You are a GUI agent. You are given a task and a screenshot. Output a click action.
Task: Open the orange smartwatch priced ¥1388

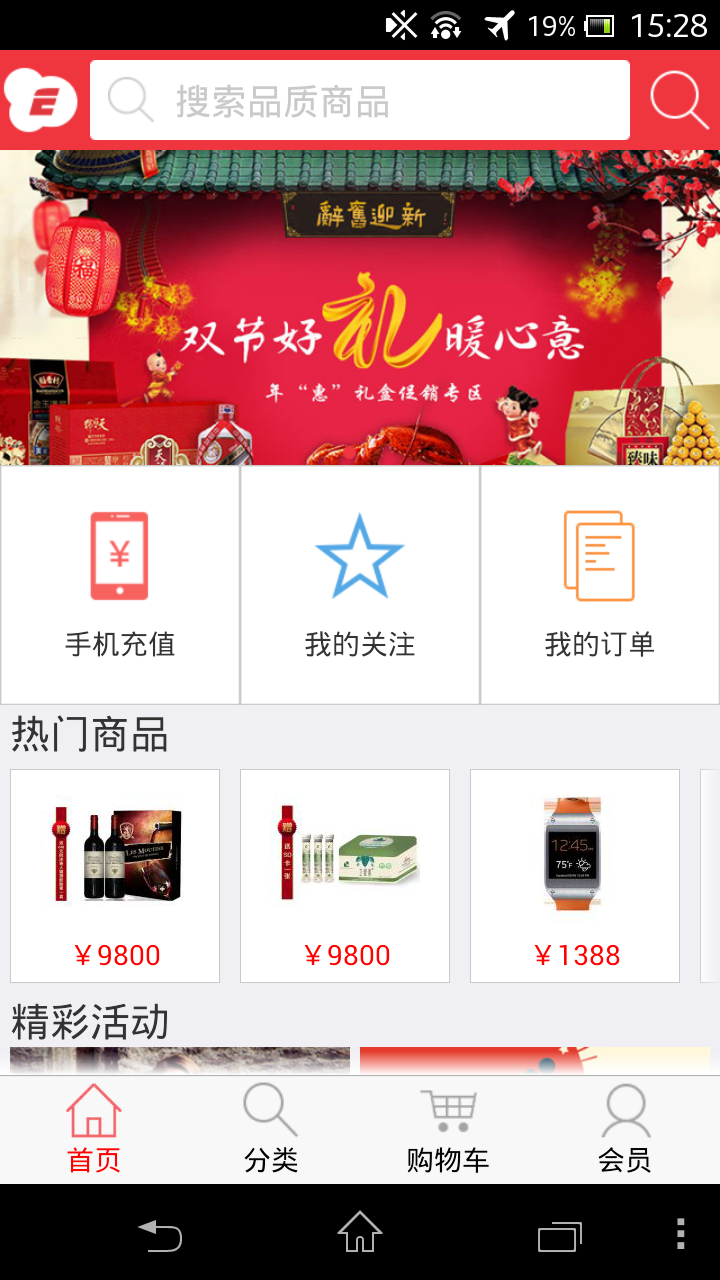coord(575,876)
